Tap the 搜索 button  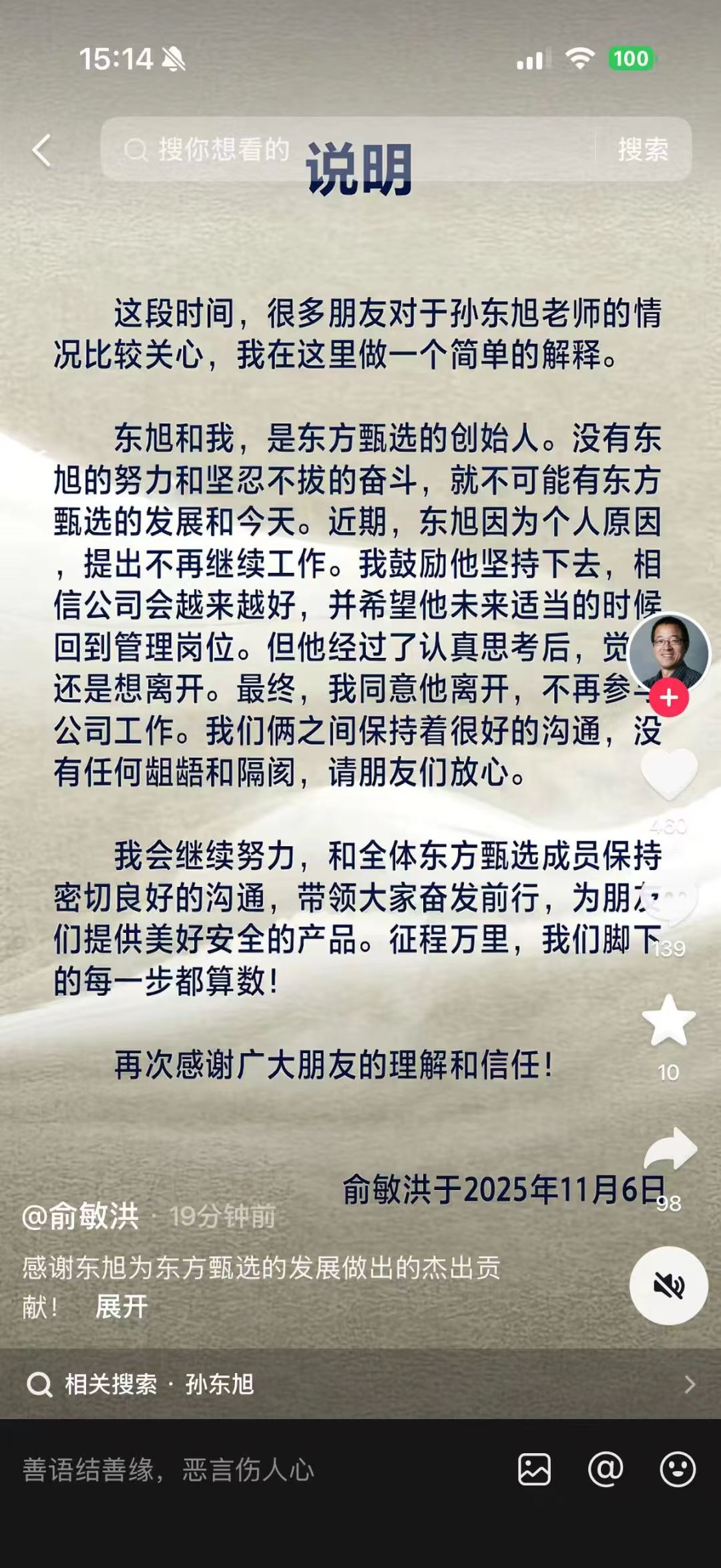(642, 149)
